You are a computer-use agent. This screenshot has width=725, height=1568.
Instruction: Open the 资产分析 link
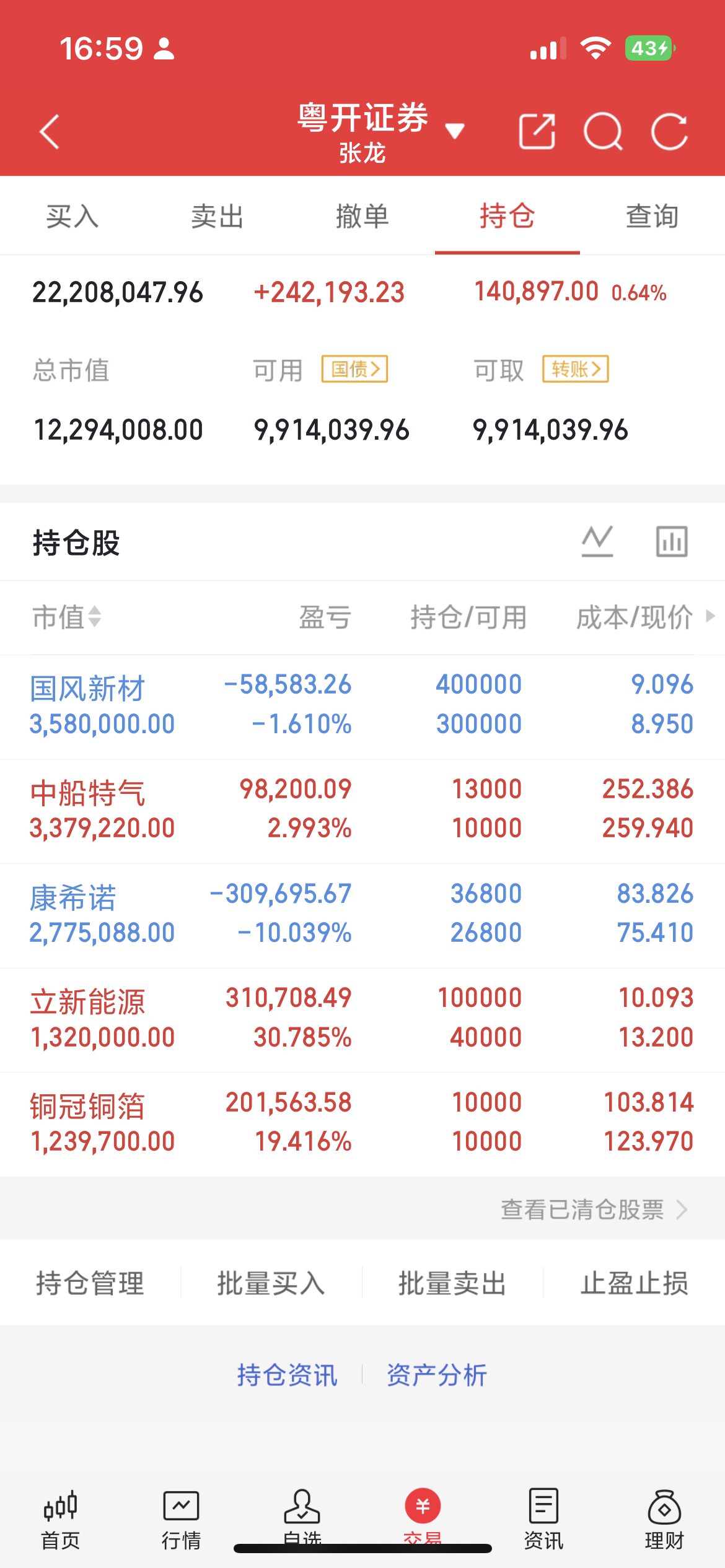(437, 1374)
